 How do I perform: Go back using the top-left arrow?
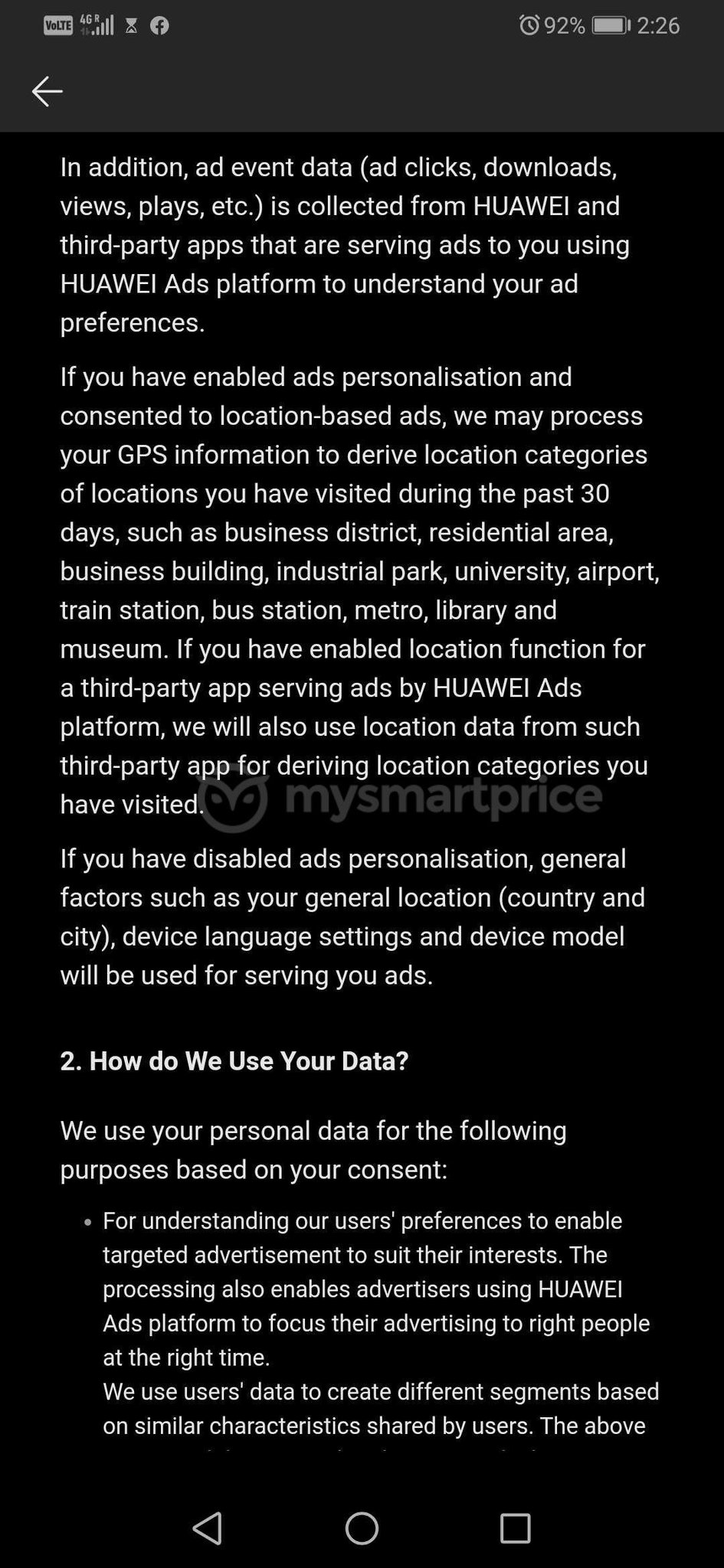click(47, 91)
